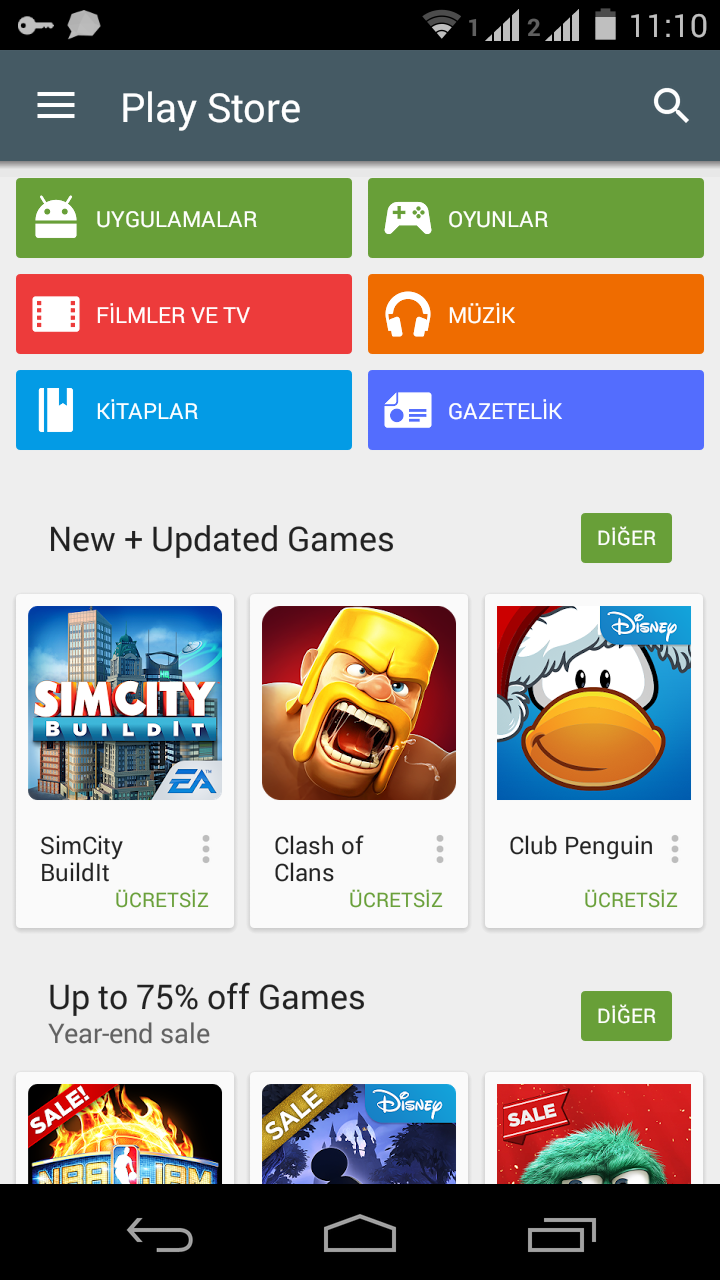Open the Club Penguin card
The height and width of the screenshot is (1280, 720).
(594, 761)
